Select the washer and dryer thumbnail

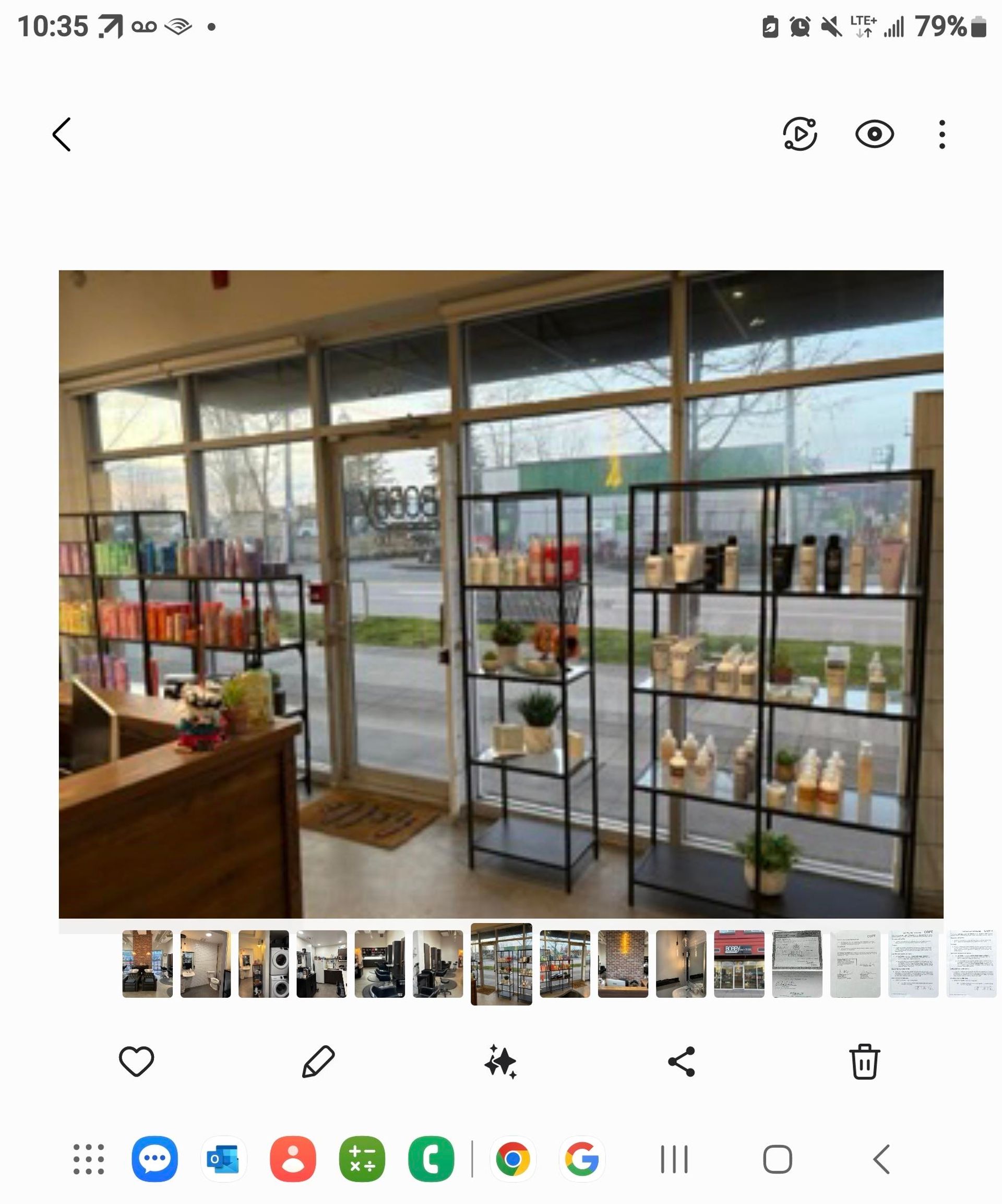click(264, 964)
